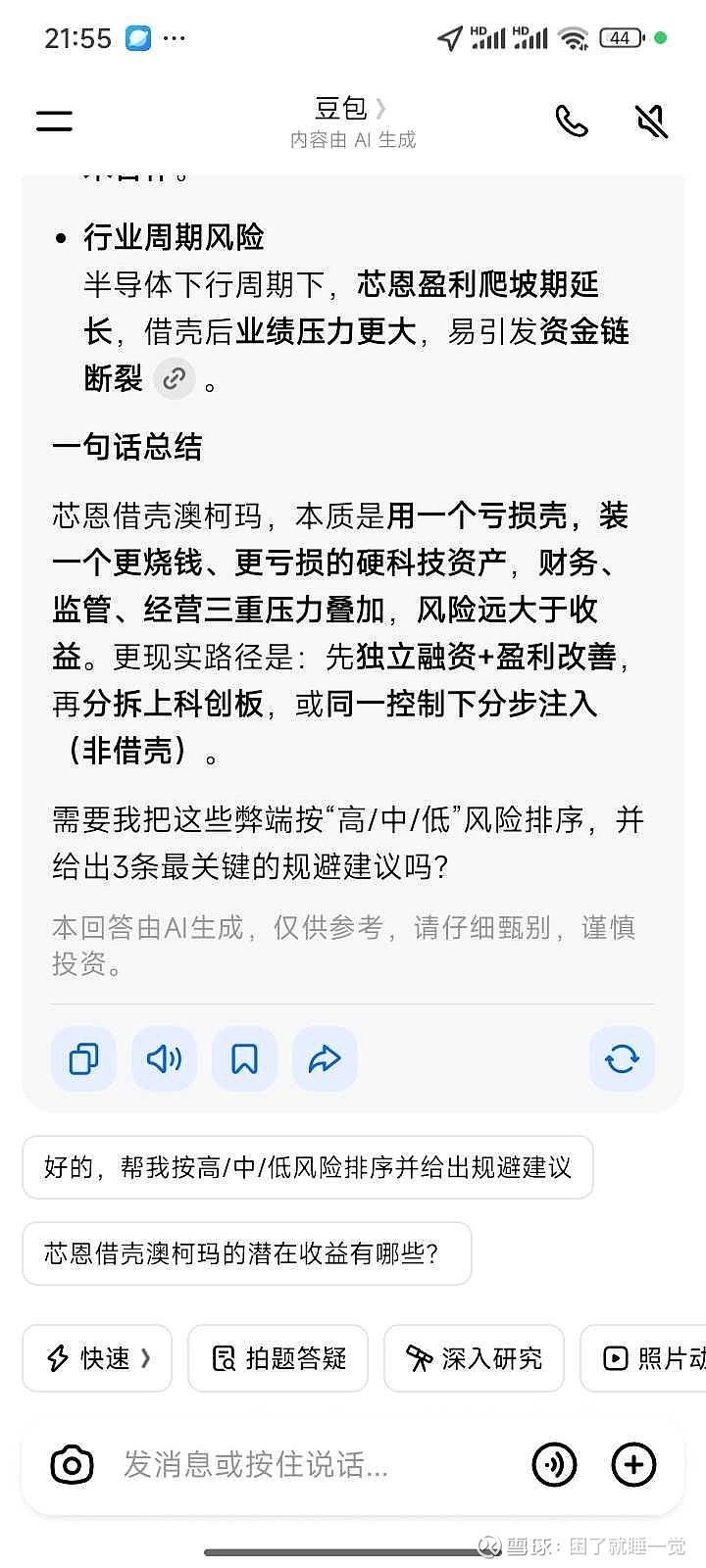The image size is (706, 1568).
Task: Open the sidebar with the hamburger menu
Action: [x=53, y=120]
